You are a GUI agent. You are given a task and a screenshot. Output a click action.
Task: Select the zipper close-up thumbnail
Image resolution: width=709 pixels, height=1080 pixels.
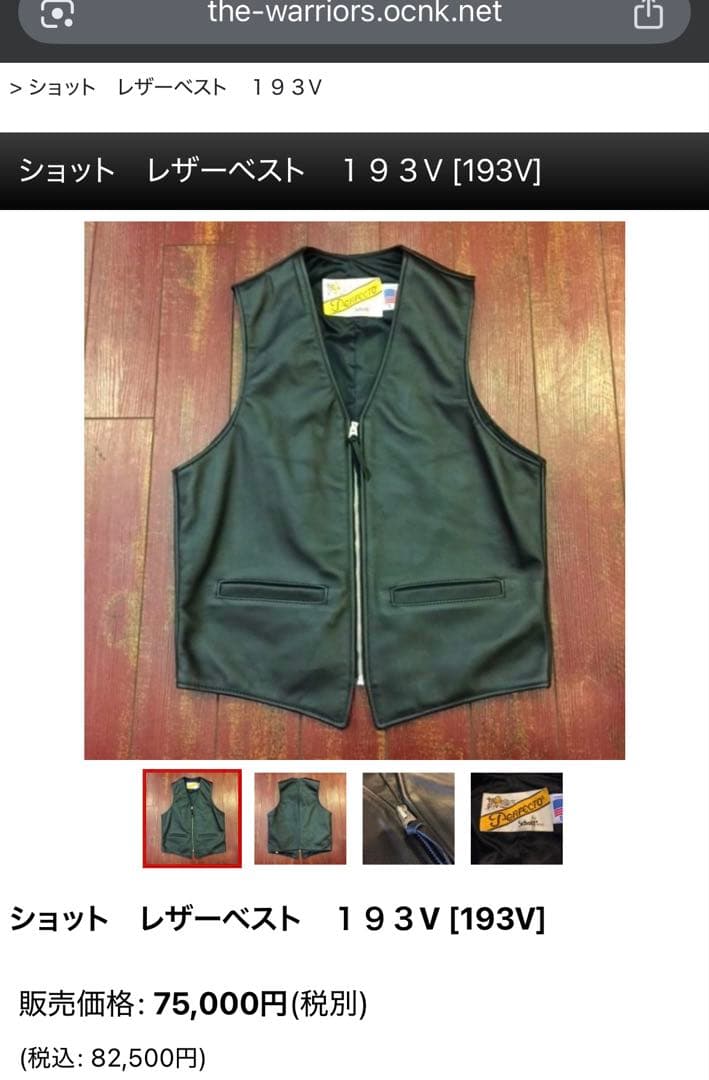point(408,817)
